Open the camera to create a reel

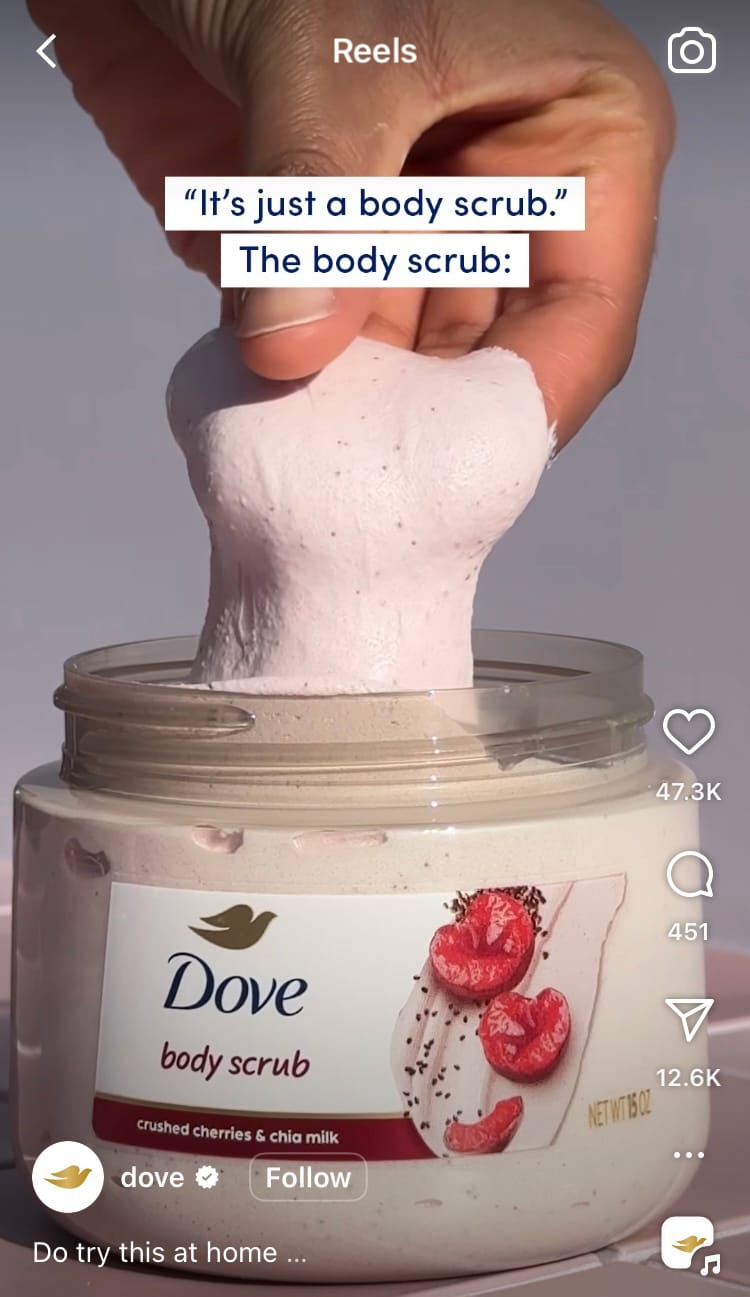coord(692,51)
